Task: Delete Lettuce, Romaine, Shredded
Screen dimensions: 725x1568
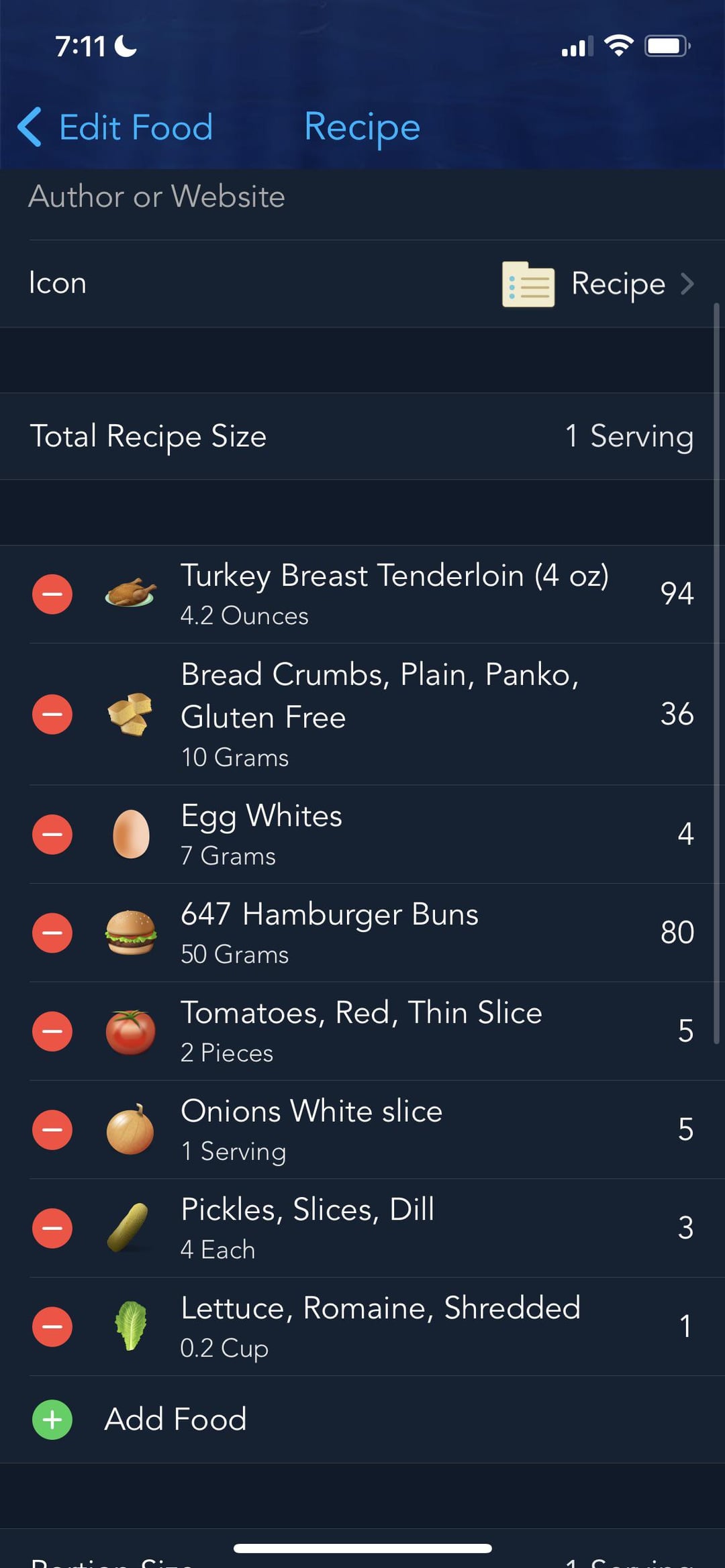Action: tap(52, 1326)
